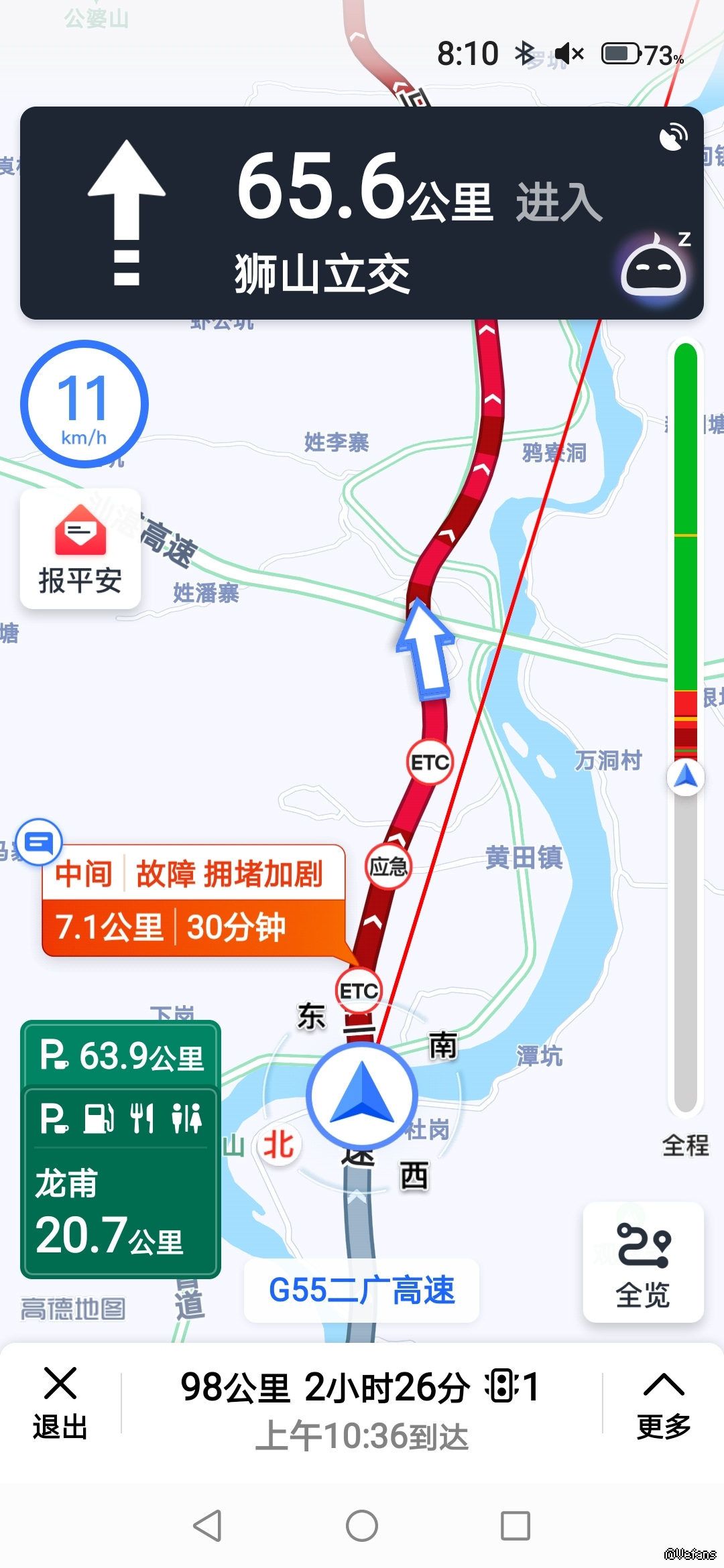The width and height of the screenshot is (724, 1568).
Task: Tap the 报平安 share-safety button
Action: (80, 549)
